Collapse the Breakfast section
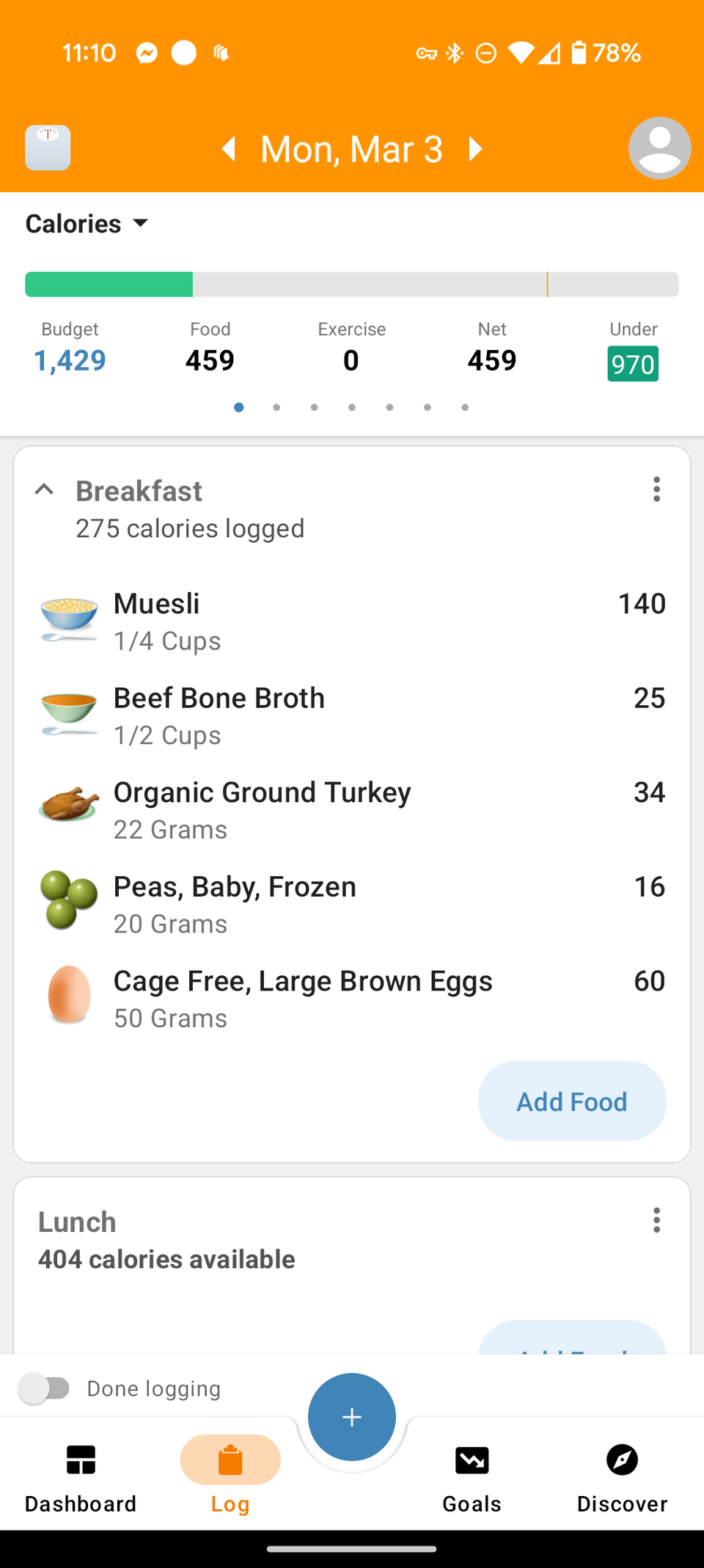The height and width of the screenshot is (1568, 704). point(44,489)
